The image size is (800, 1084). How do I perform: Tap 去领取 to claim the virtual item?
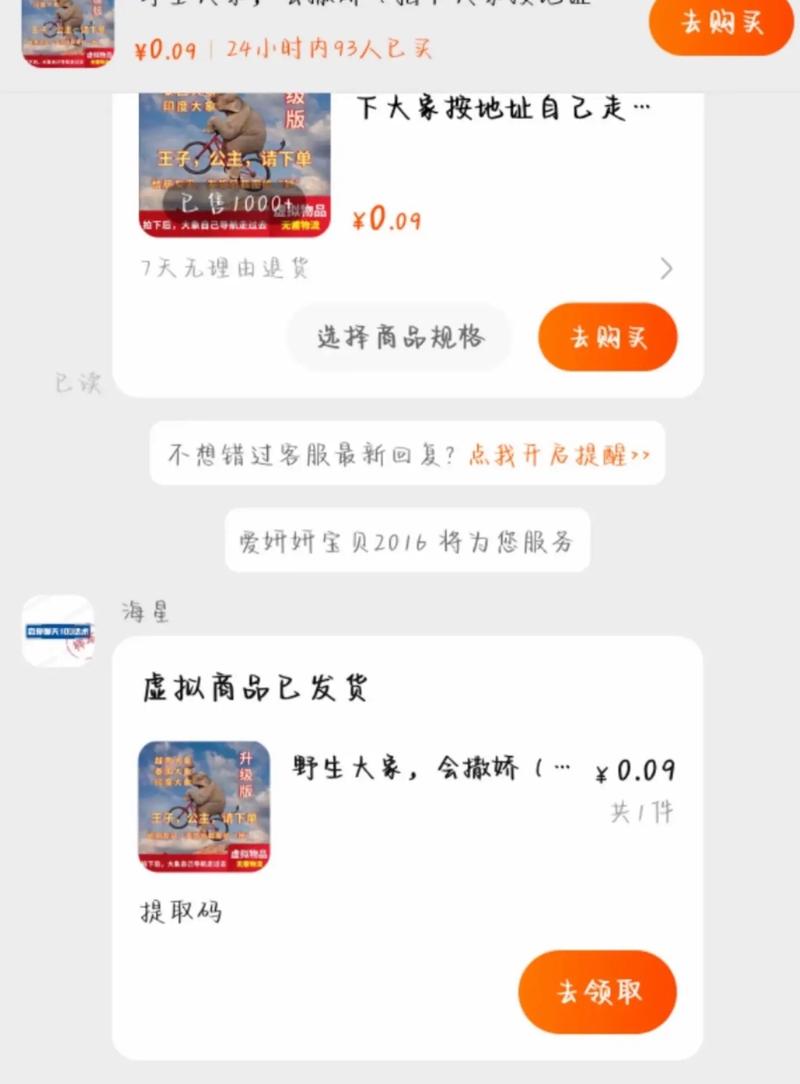(x=597, y=992)
